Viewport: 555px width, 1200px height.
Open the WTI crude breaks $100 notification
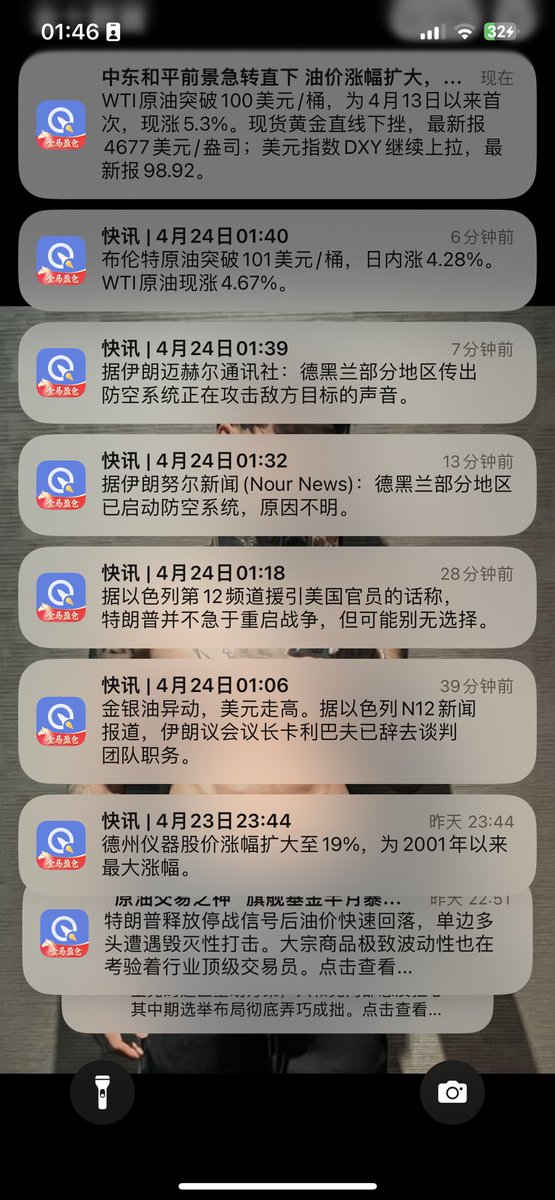[277, 125]
